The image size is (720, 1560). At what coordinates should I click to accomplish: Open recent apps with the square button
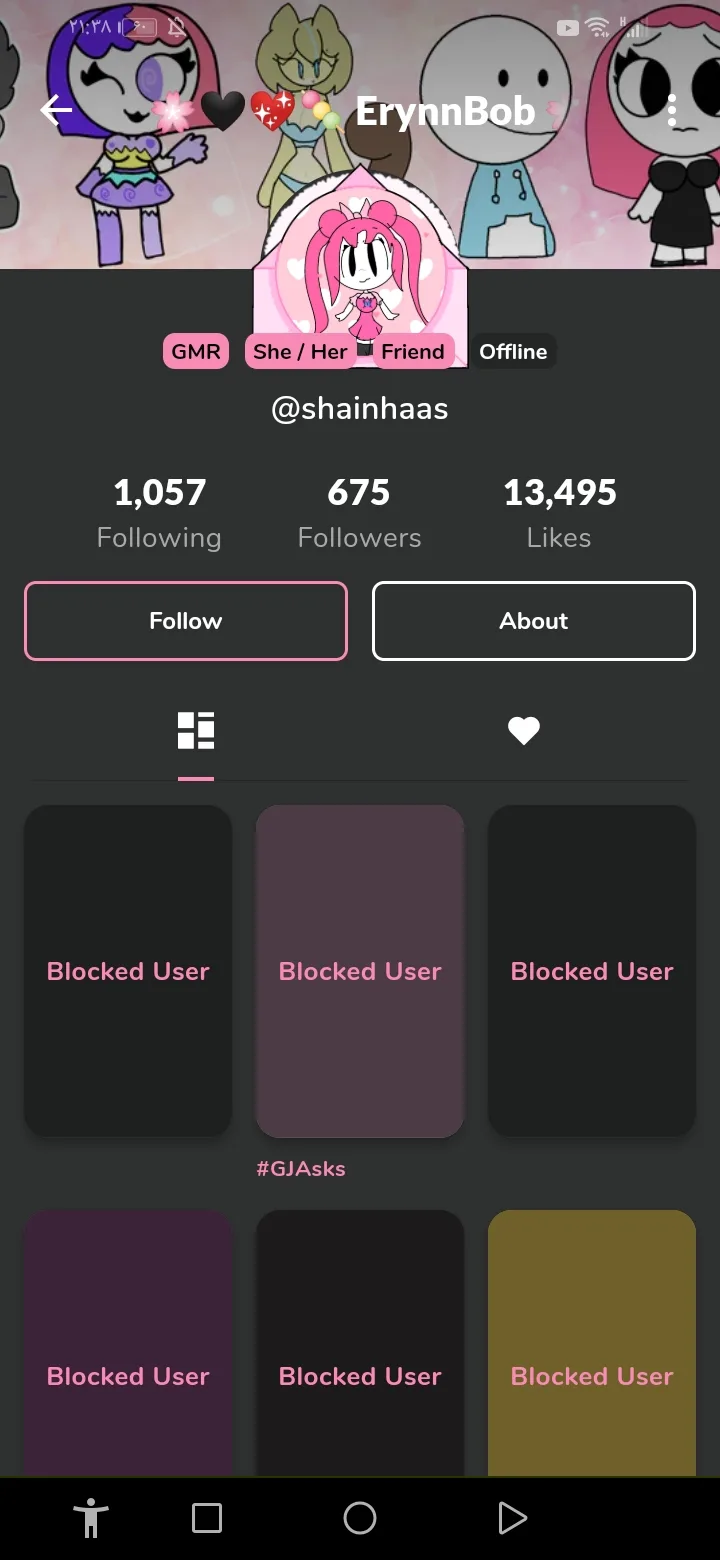coord(207,1518)
